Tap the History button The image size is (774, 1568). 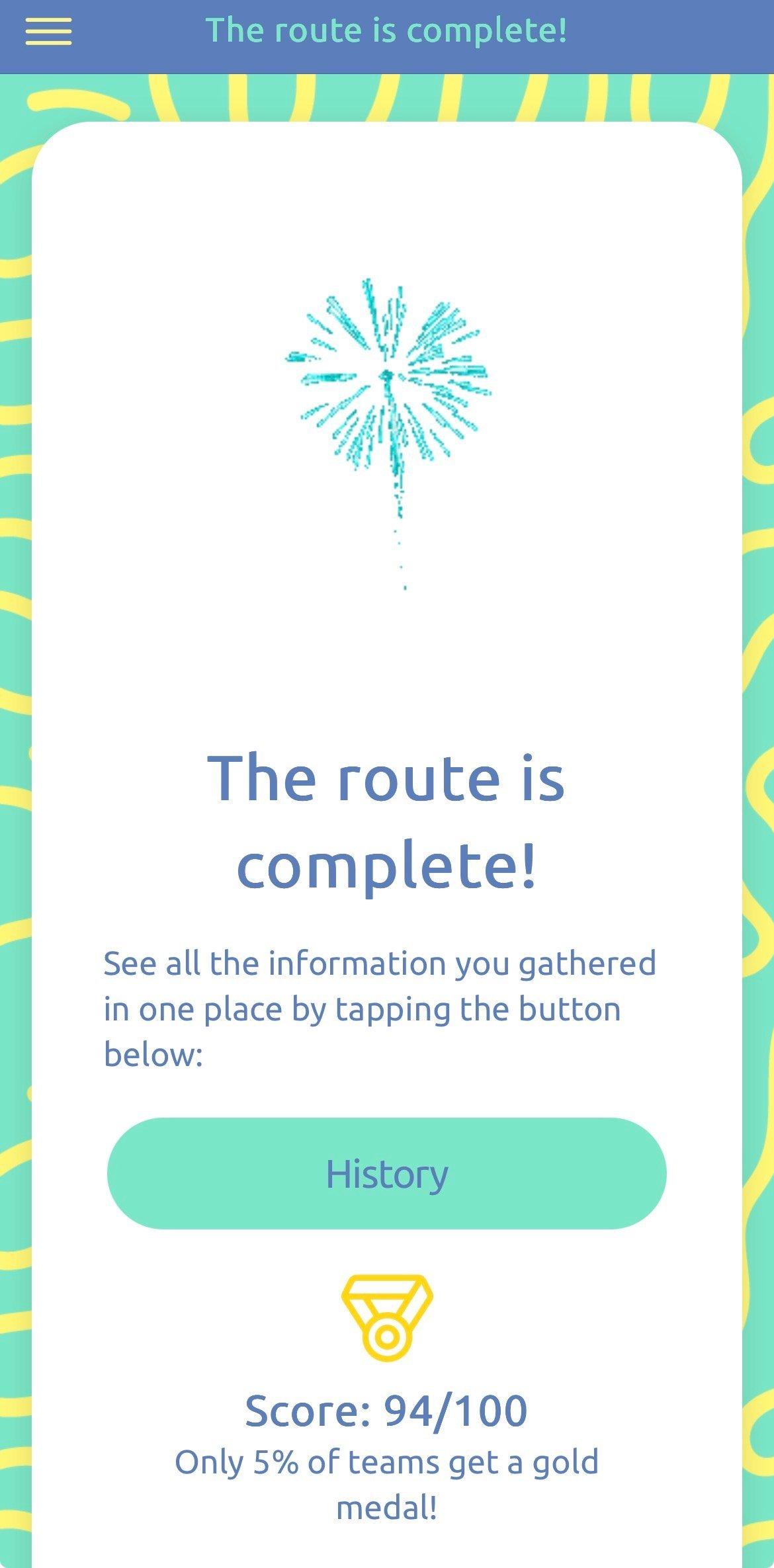tap(386, 1173)
